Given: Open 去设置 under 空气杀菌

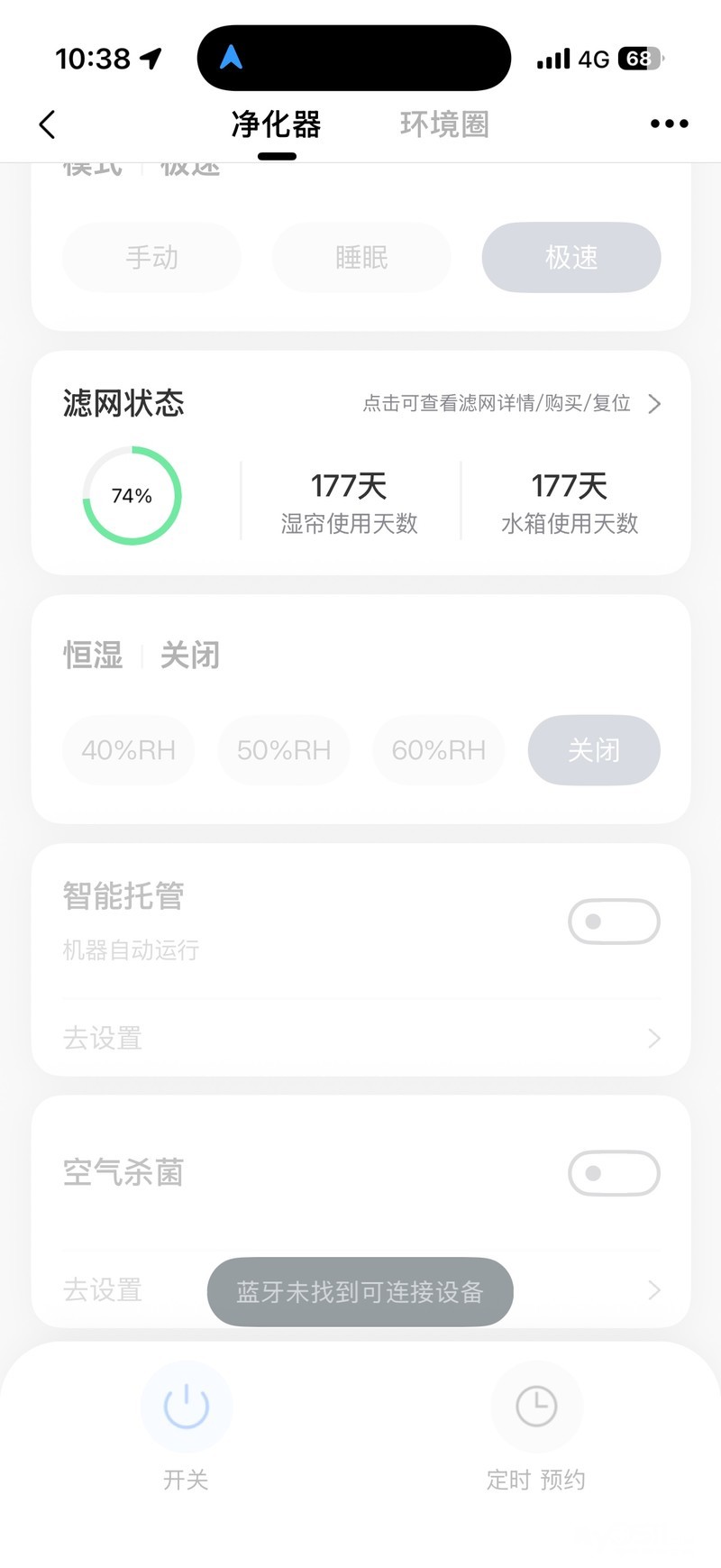Looking at the screenshot, I should pos(104,1290).
